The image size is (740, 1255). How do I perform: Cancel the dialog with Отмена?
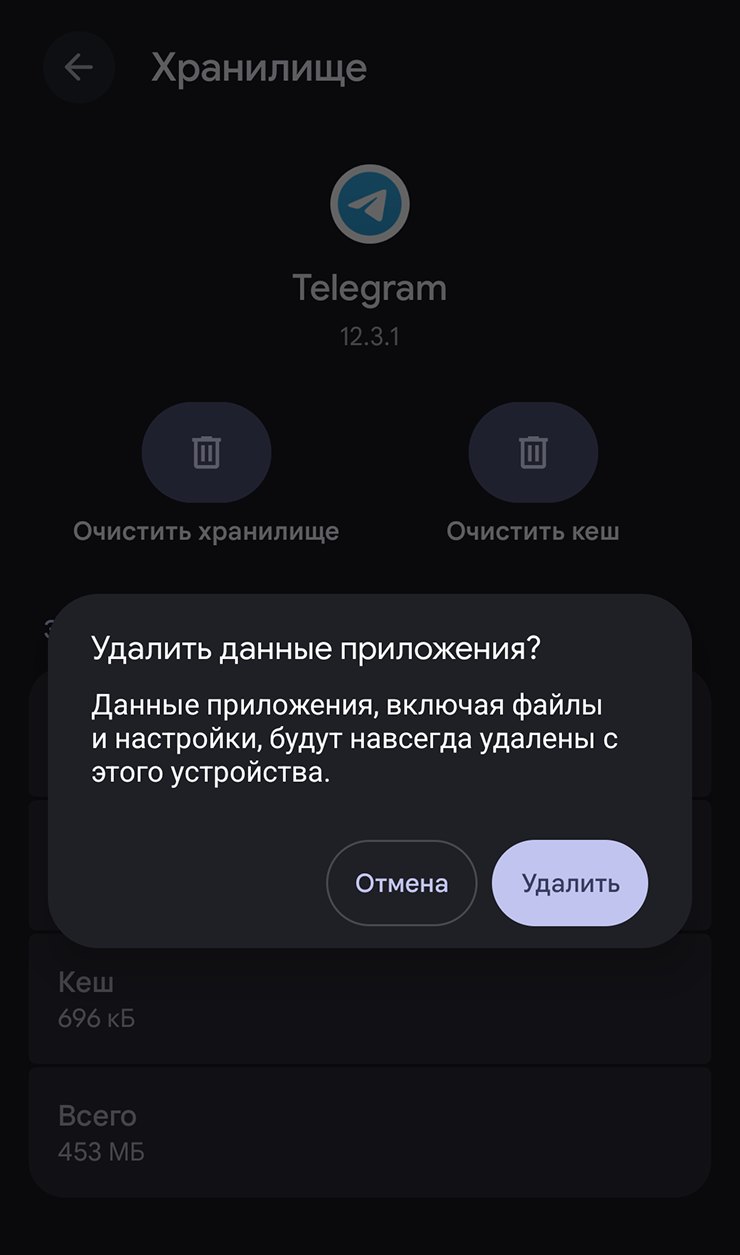point(401,883)
